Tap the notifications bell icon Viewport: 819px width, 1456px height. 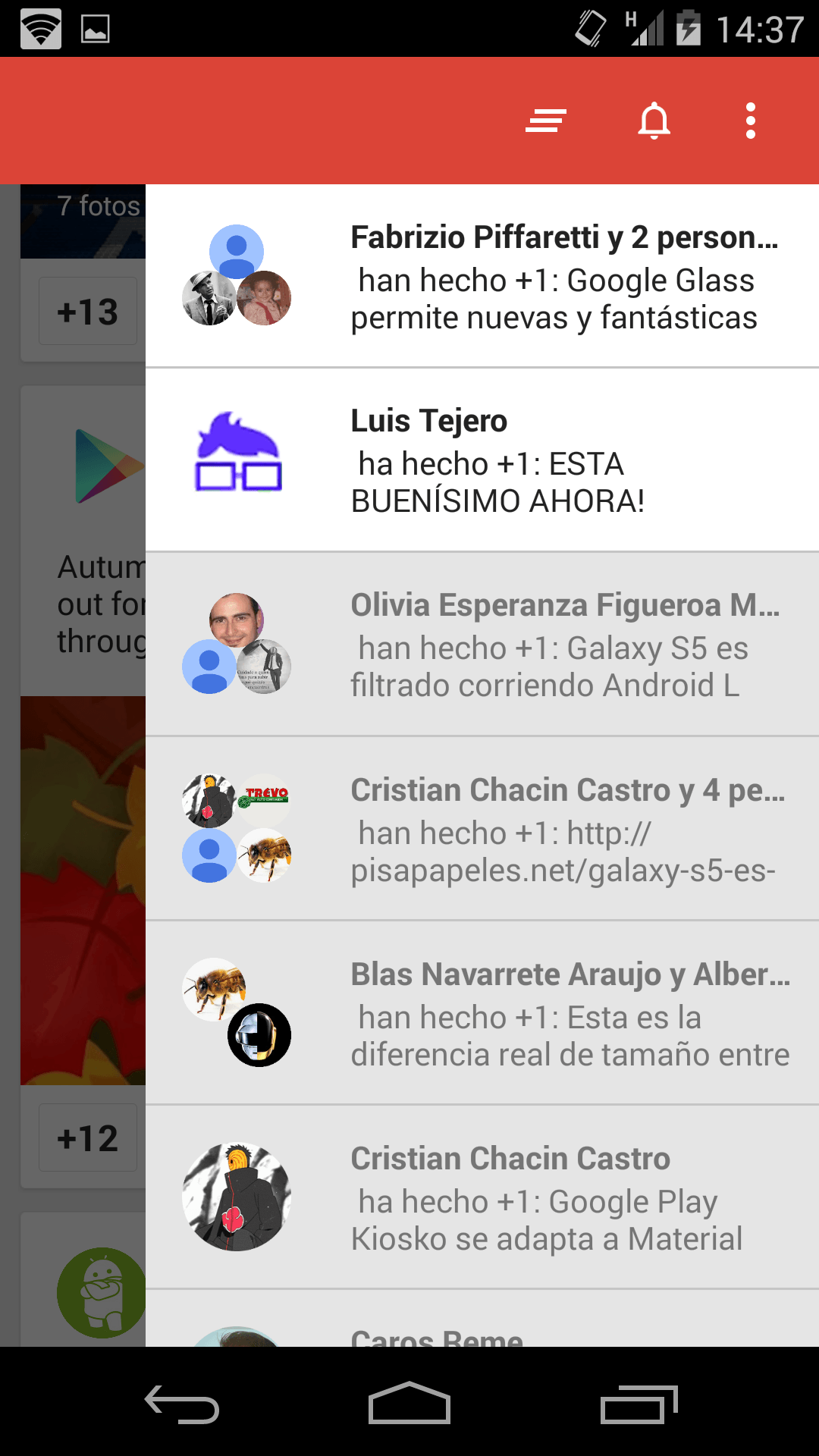point(654,121)
